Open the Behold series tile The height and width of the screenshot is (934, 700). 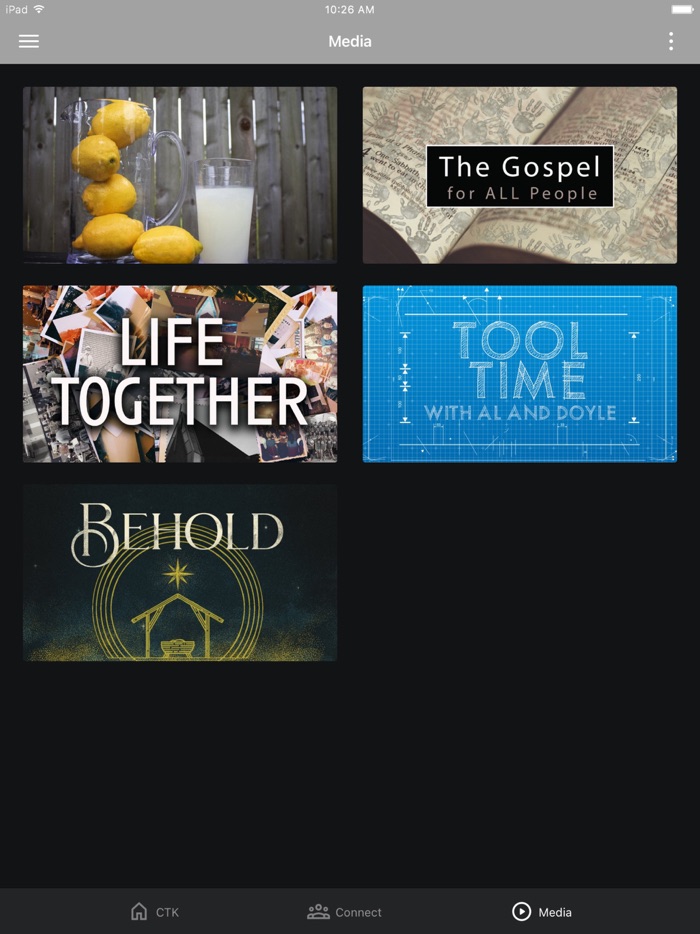[x=180, y=573]
